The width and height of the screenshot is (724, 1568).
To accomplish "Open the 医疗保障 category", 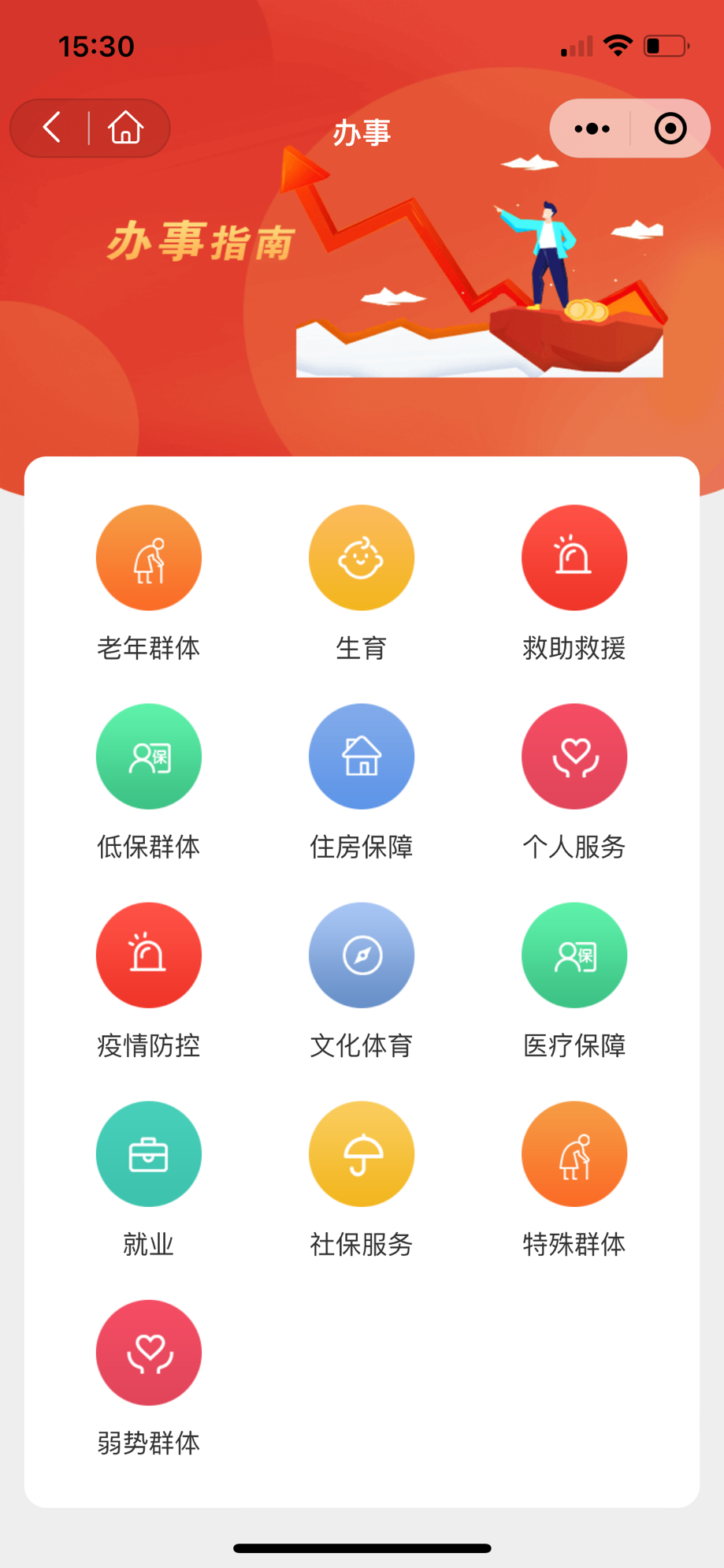I will point(574,955).
